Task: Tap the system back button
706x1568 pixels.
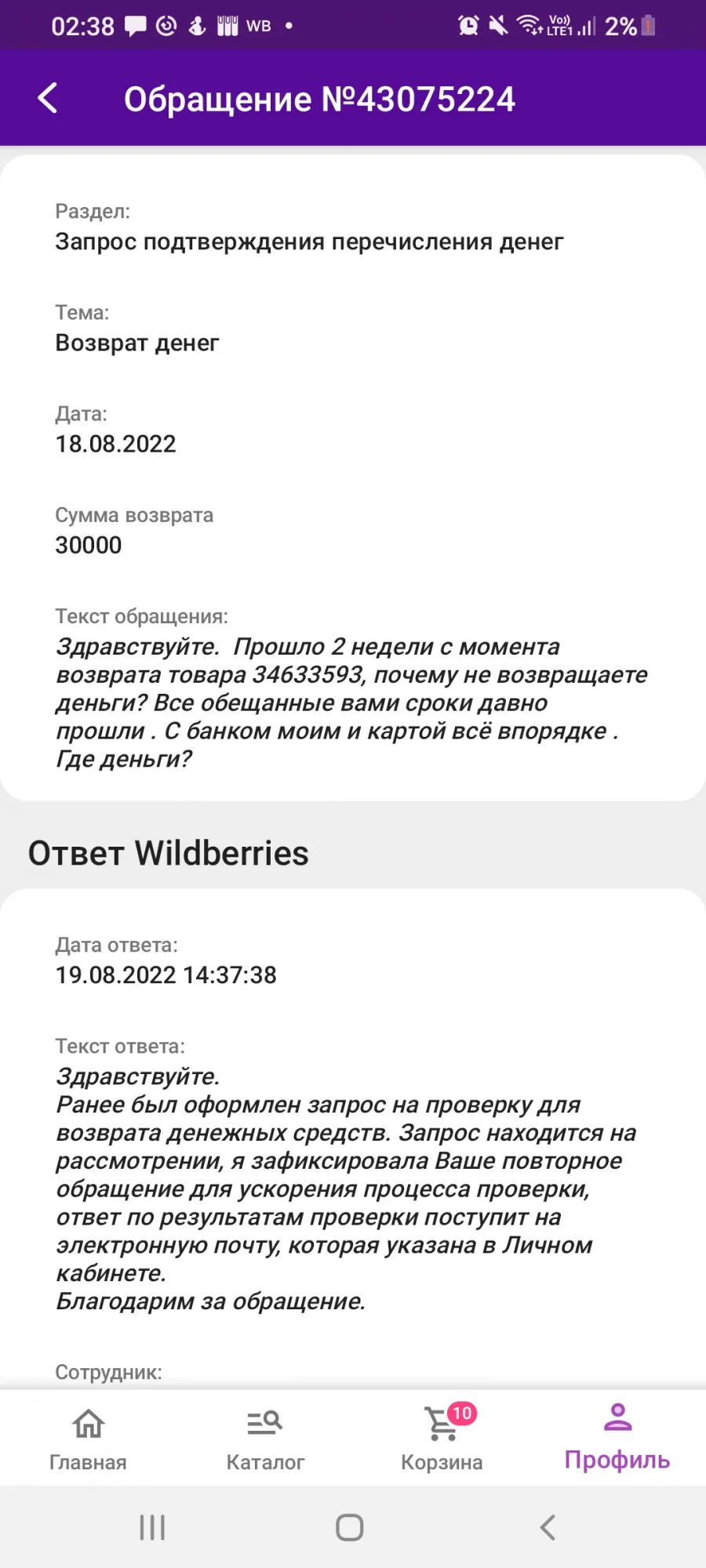Action: click(548, 1527)
